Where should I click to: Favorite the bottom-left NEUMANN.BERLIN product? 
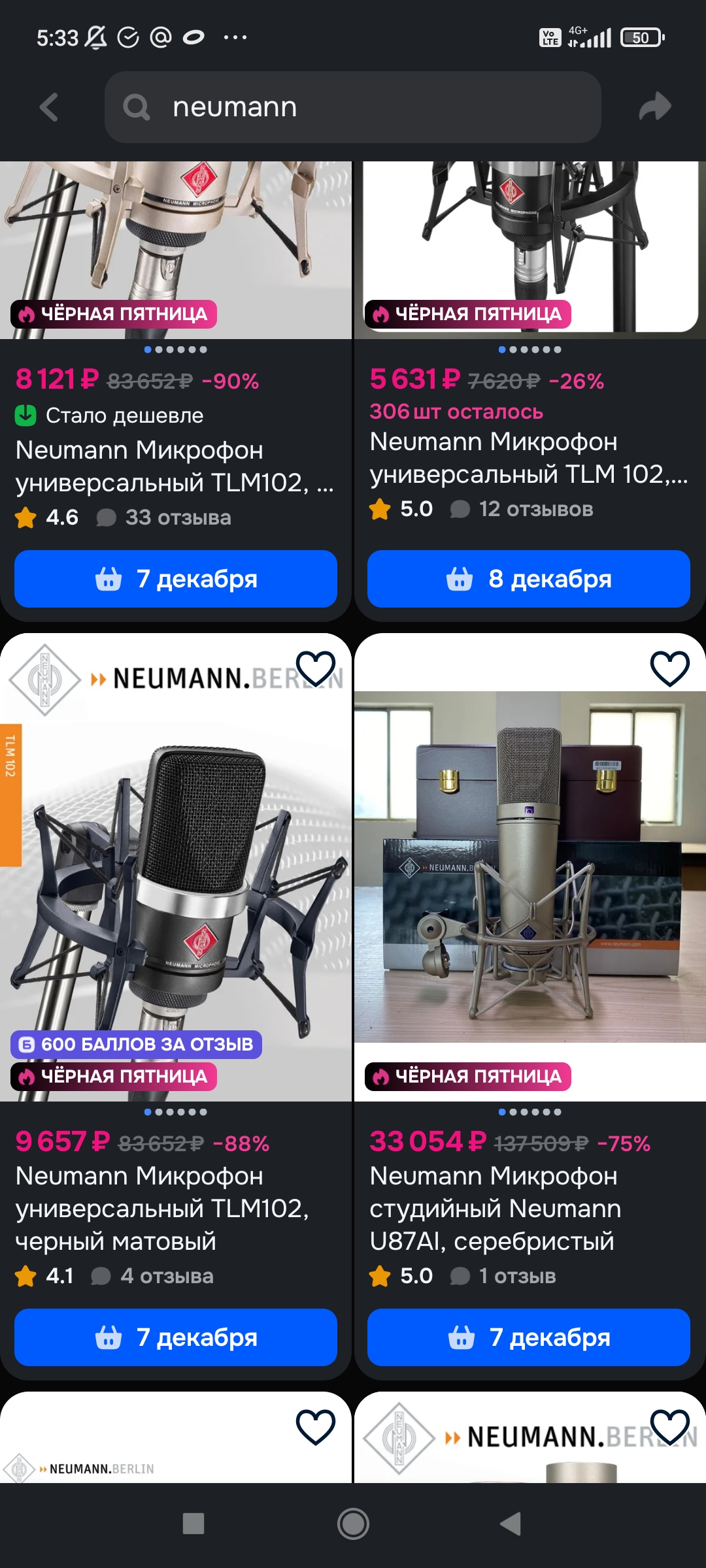click(x=316, y=1427)
